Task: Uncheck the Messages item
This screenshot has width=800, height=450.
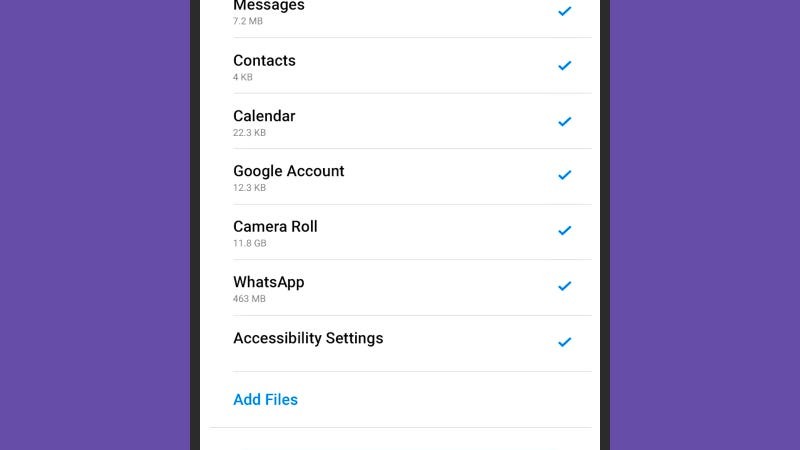Action: pyautogui.click(x=564, y=11)
